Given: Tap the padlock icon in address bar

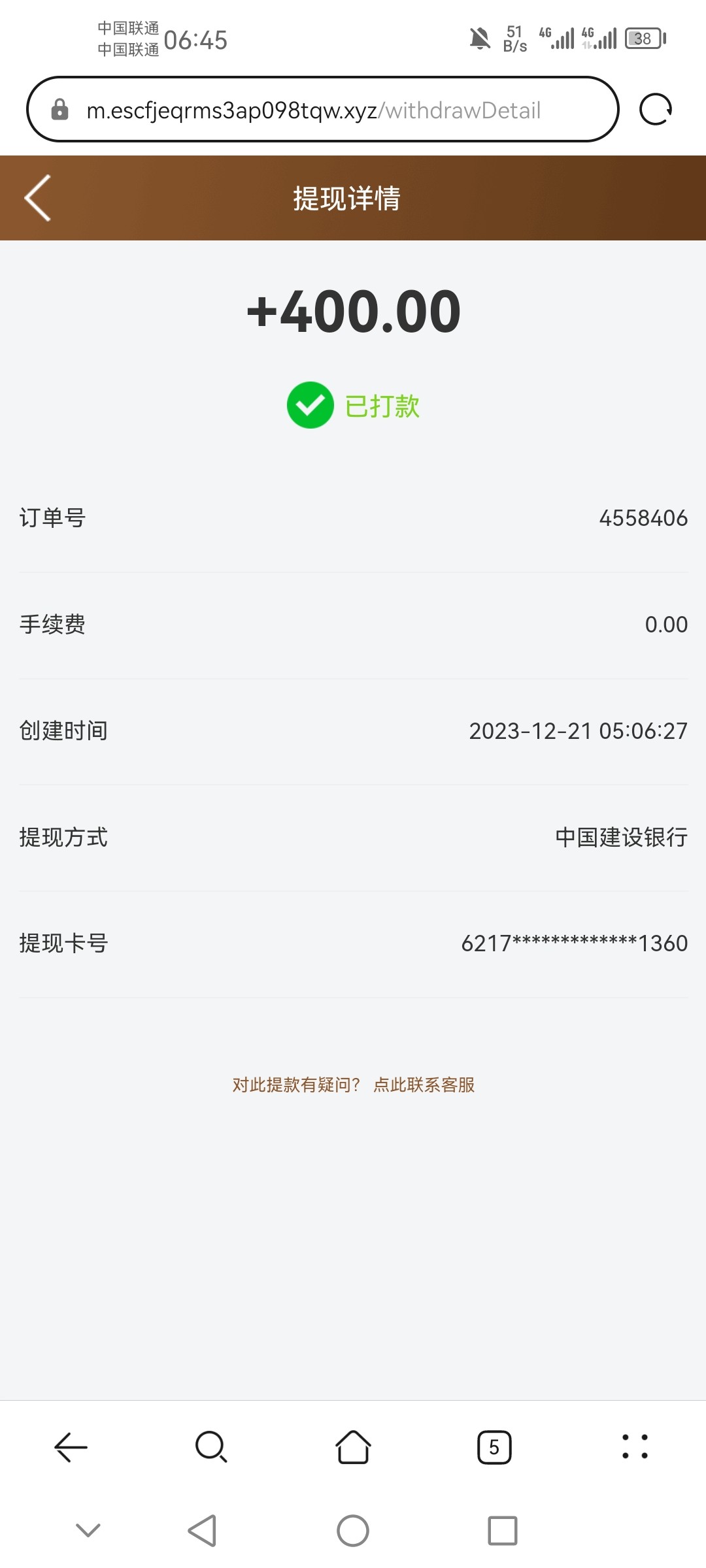Looking at the screenshot, I should tap(60, 109).
